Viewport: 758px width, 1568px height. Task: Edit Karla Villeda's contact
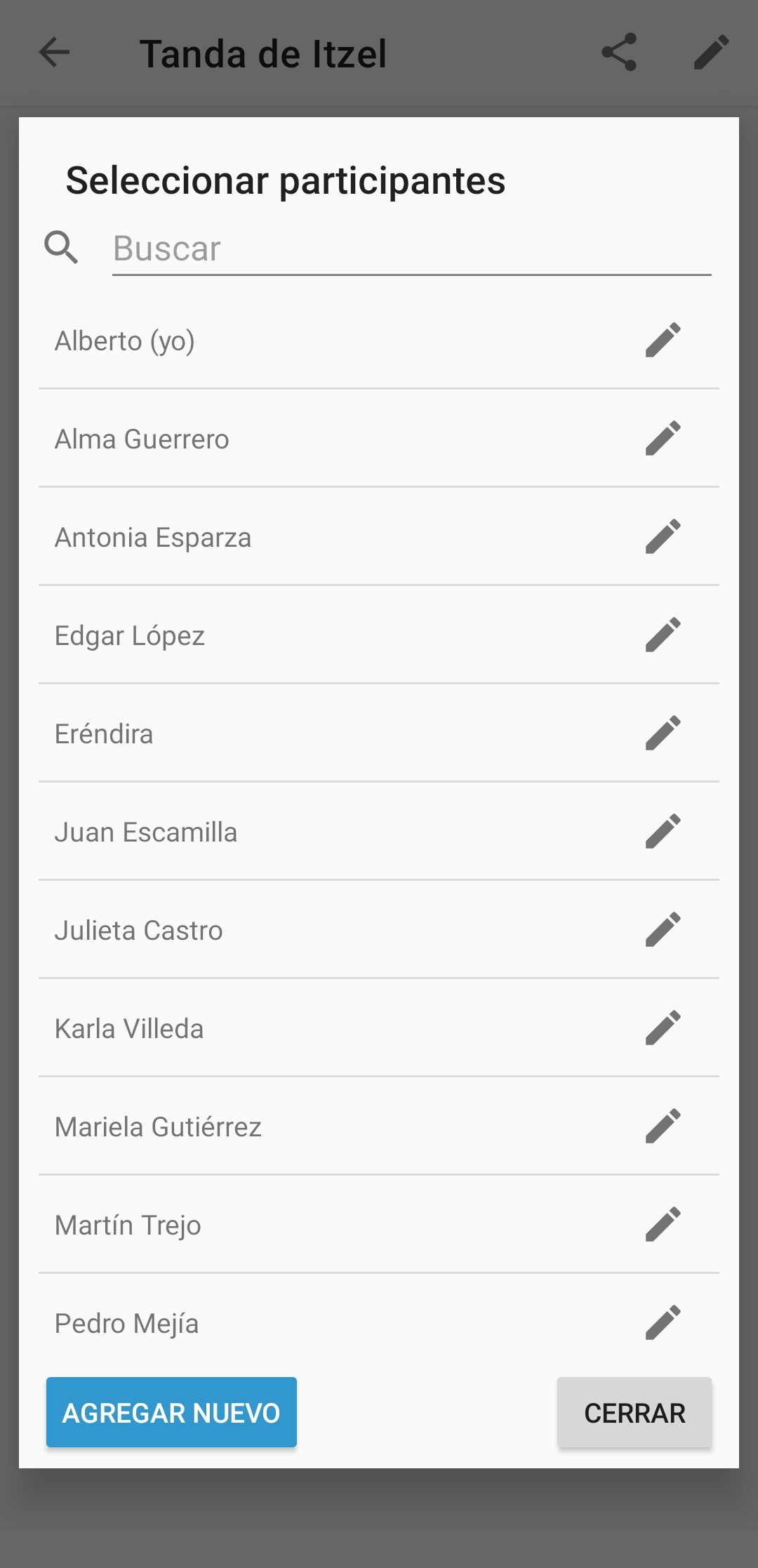(663, 1028)
